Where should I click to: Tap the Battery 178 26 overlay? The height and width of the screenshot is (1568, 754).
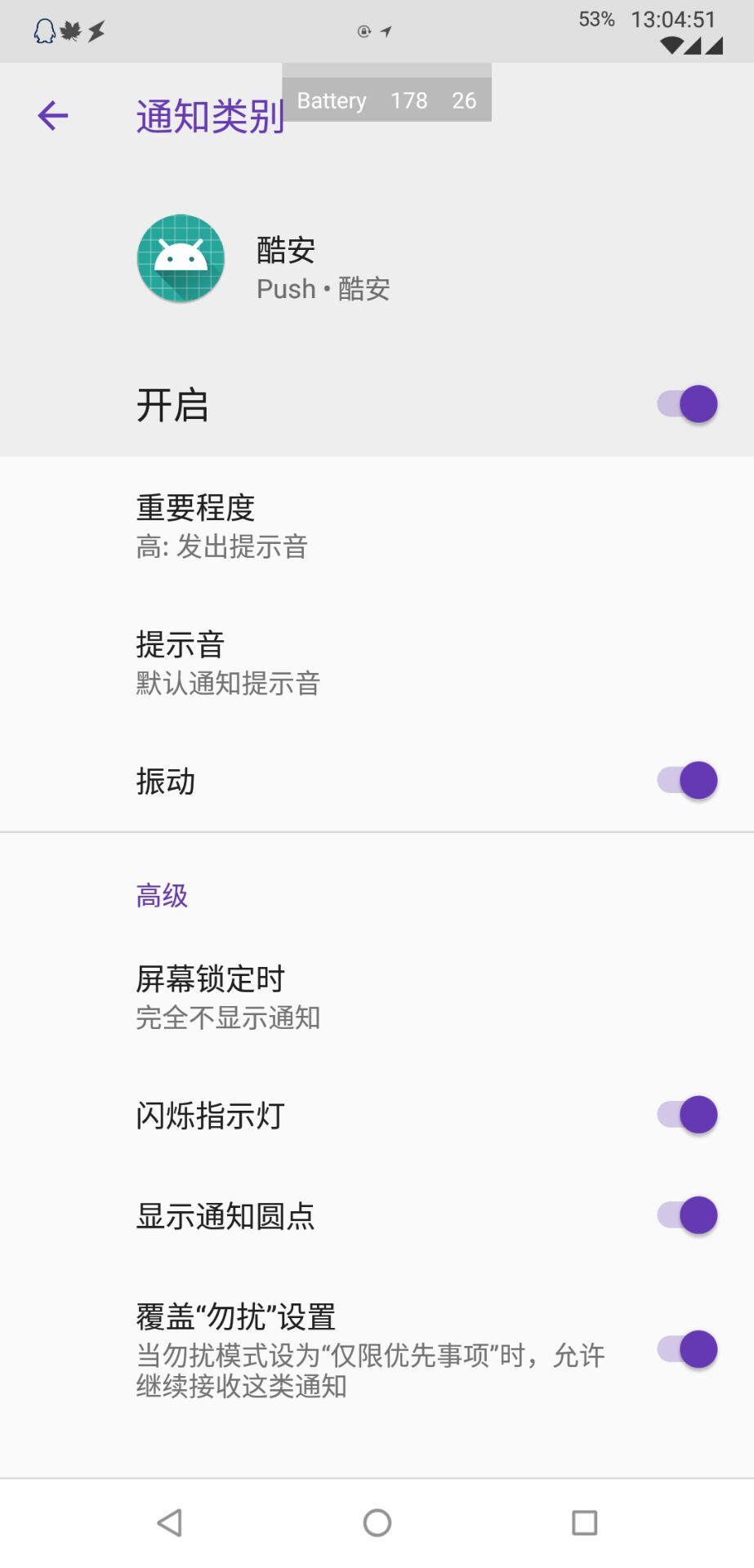click(x=386, y=100)
